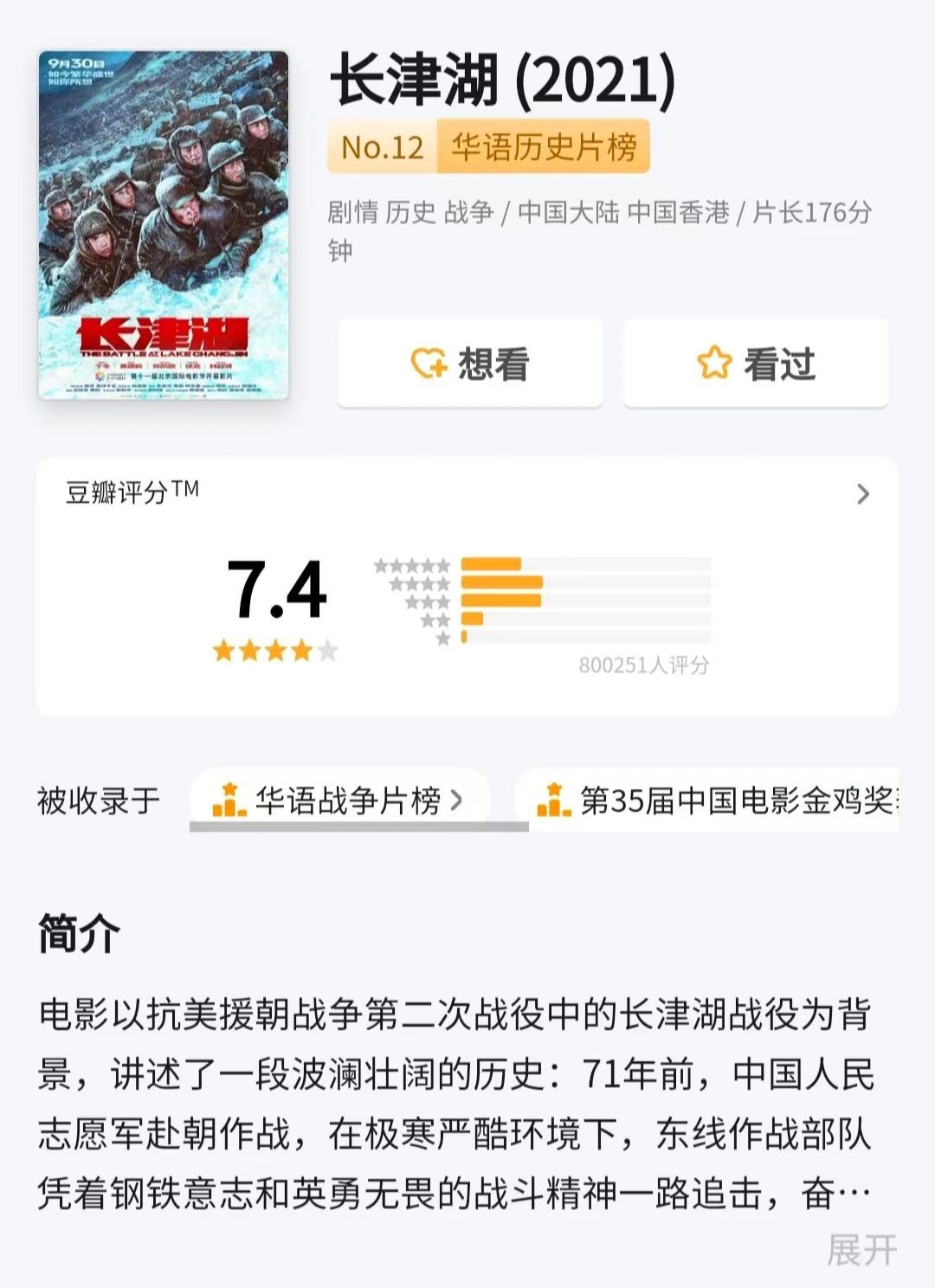Viewport: 935px width, 1288px height.
Task: Open the 豆瓣评分 rating details chevron
Action: pos(862,494)
